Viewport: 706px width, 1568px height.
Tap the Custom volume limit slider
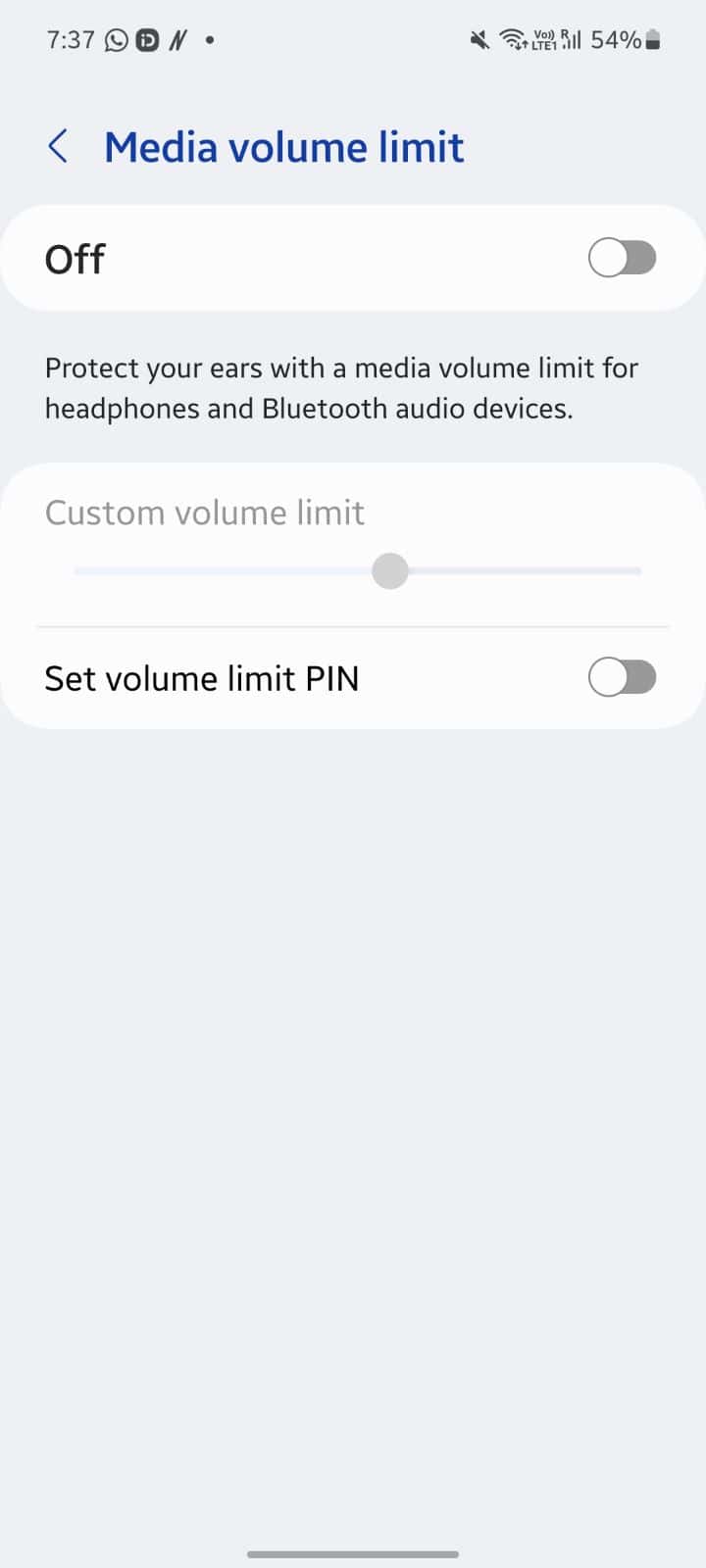click(390, 570)
